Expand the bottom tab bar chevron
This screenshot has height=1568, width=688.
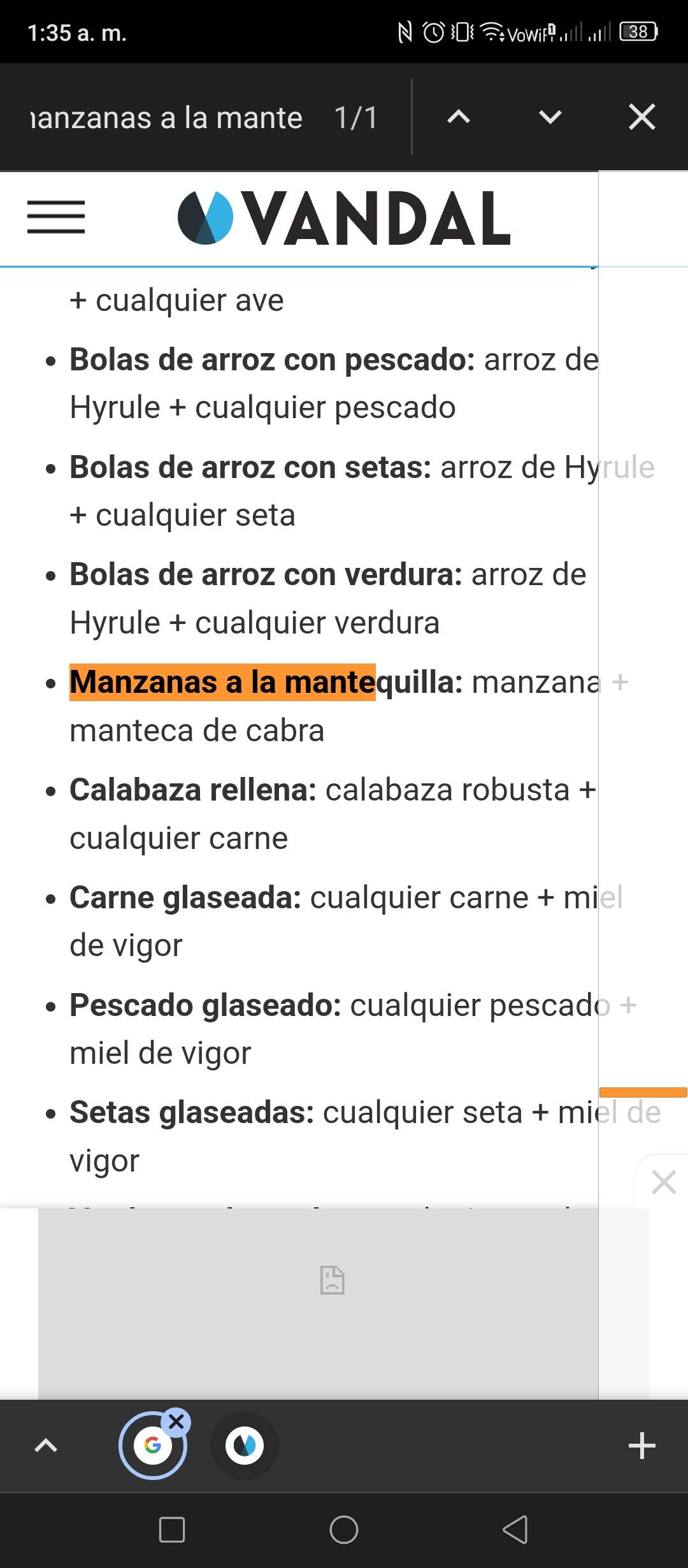[x=46, y=1446]
